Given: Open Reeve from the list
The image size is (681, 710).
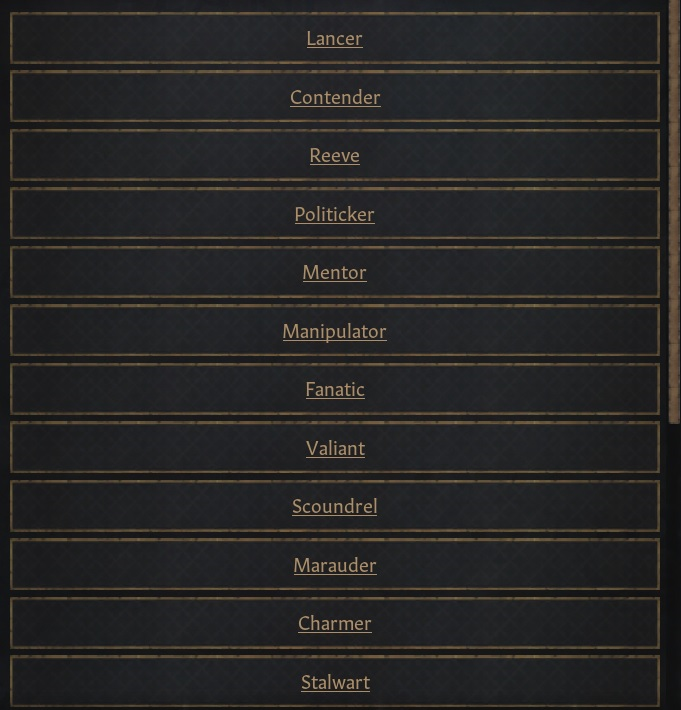Looking at the screenshot, I should 334,155.
